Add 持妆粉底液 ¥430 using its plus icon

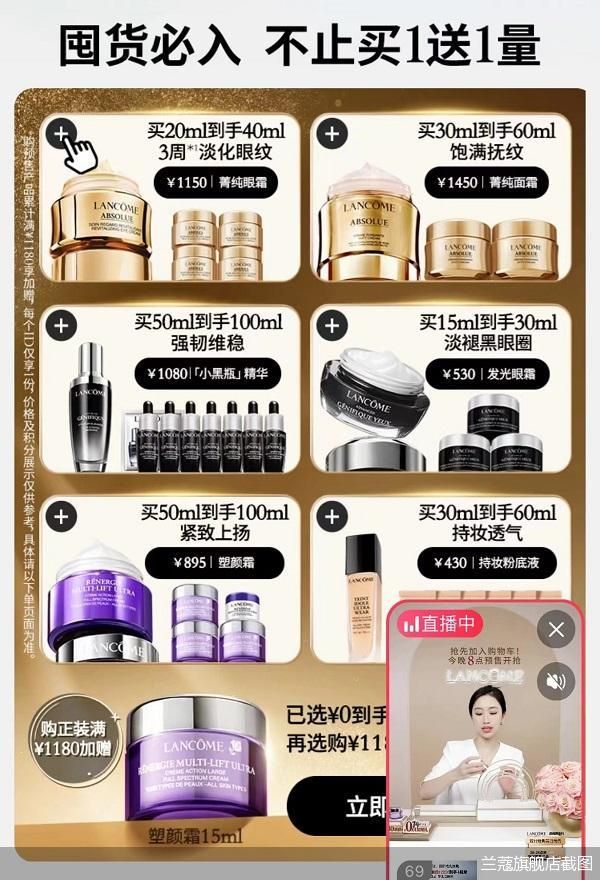point(332,517)
